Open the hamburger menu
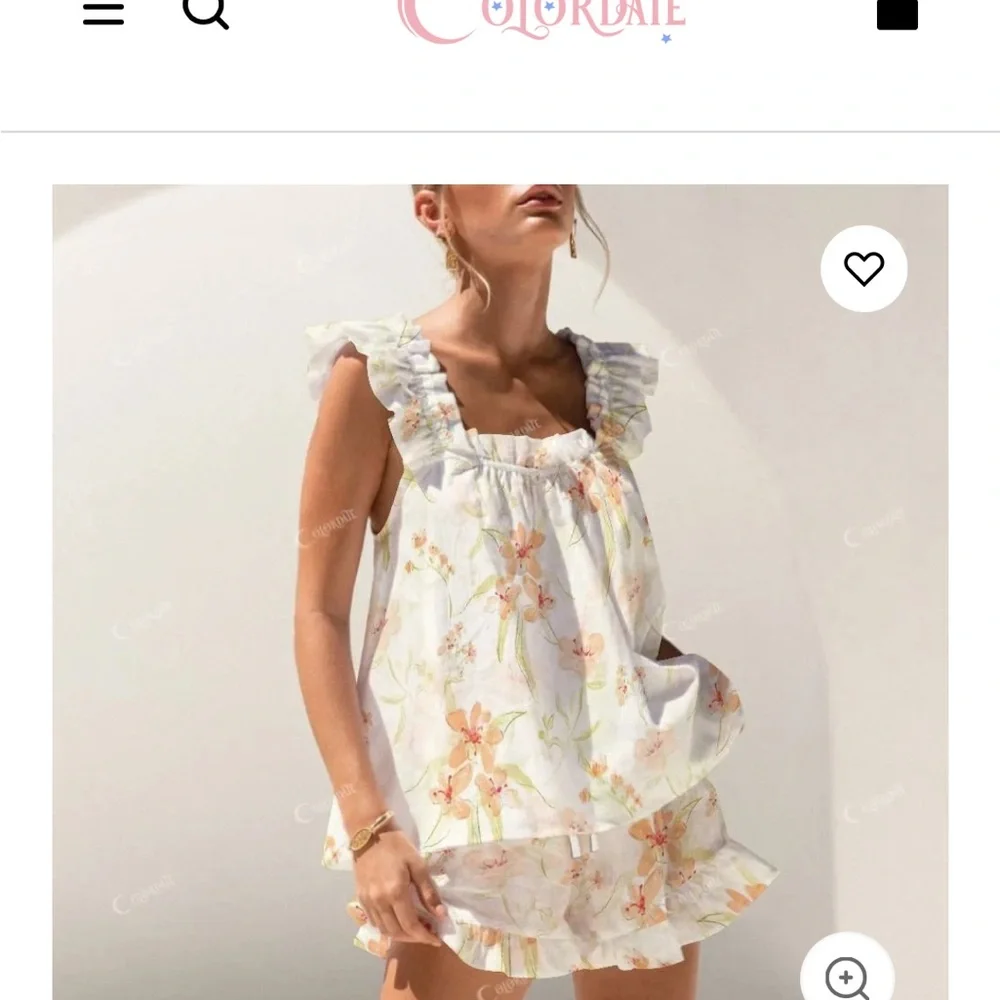 pyautogui.click(x=103, y=12)
